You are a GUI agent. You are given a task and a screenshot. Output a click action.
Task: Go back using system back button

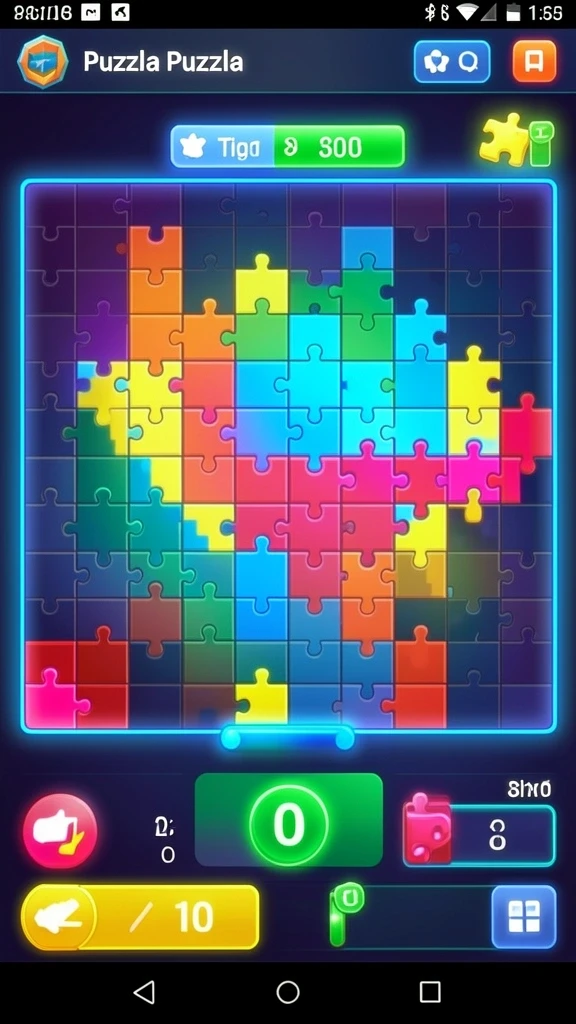coord(144,992)
